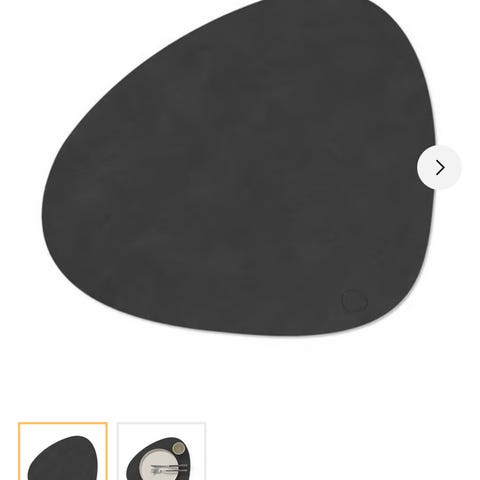Viewport: 480px width, 480px height.
Task: Select the plain placemat thumbnail
Action: coord(63,451)
